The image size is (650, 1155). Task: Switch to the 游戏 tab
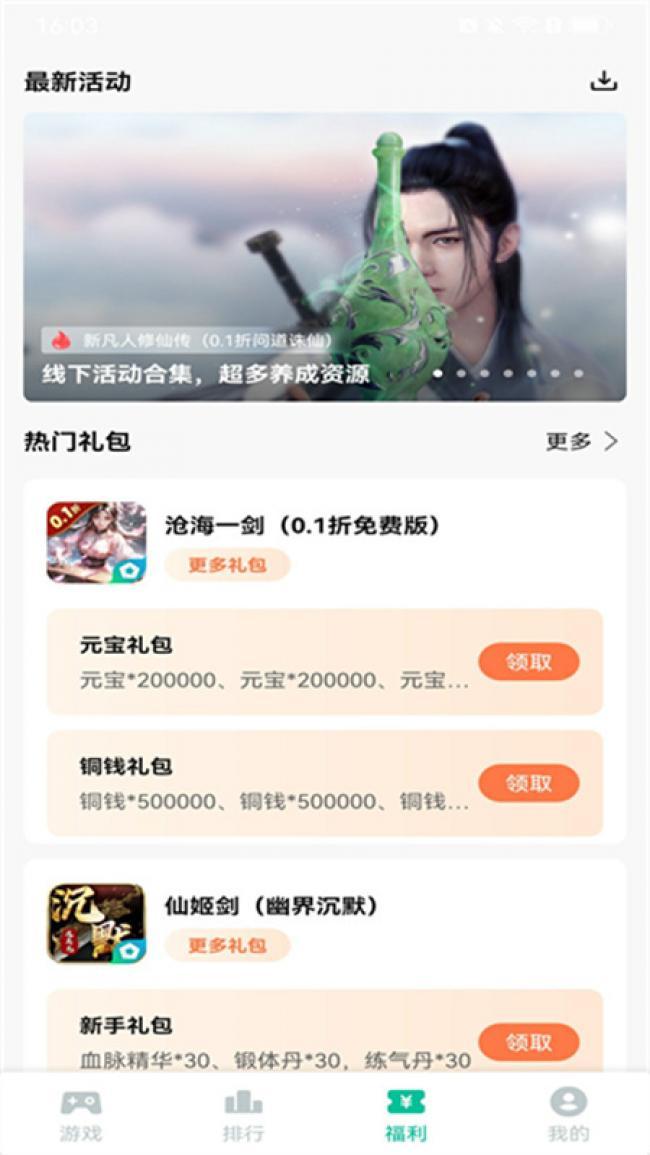pyautogui.click(x=81, y=1115)
